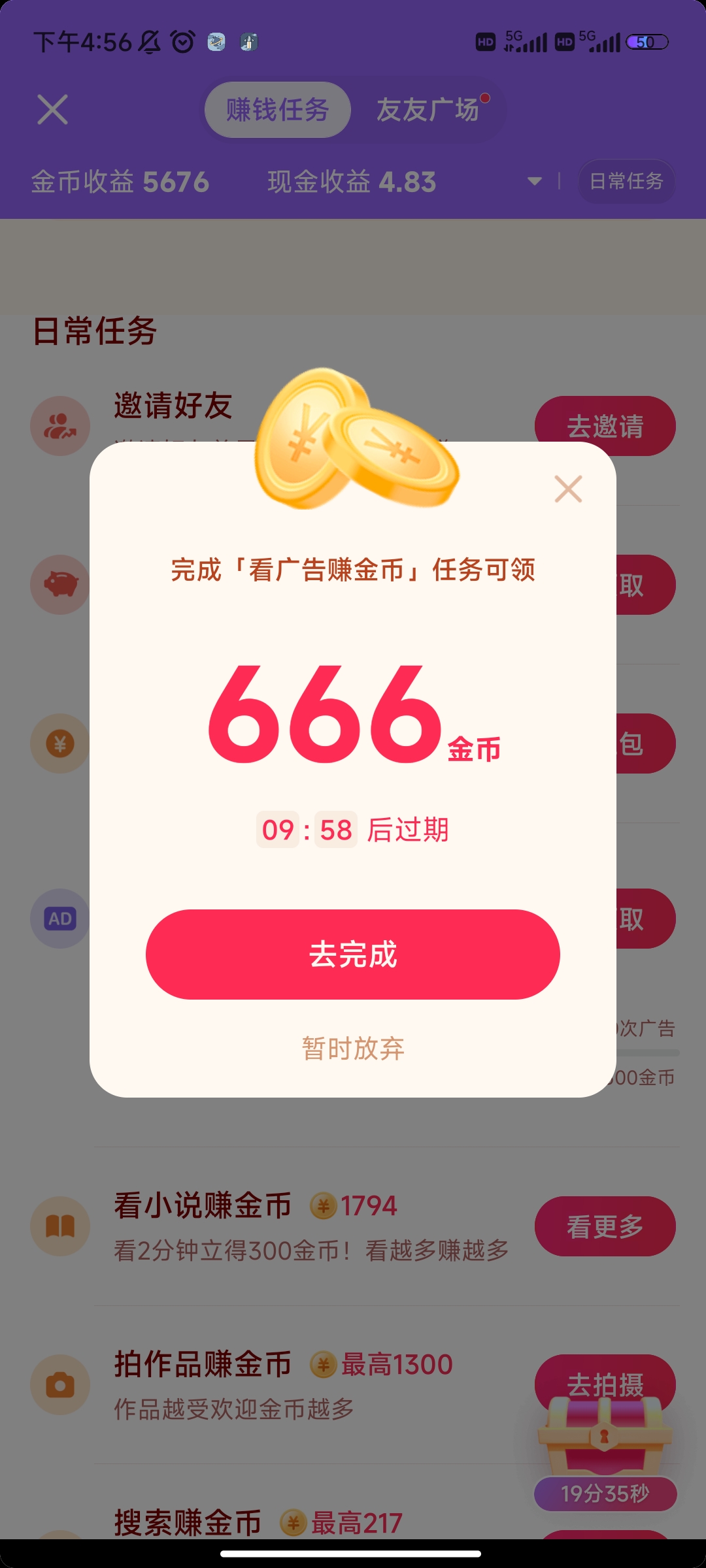
Task: Open the treasure chest countdown widget
Action: coord(605,1453)
